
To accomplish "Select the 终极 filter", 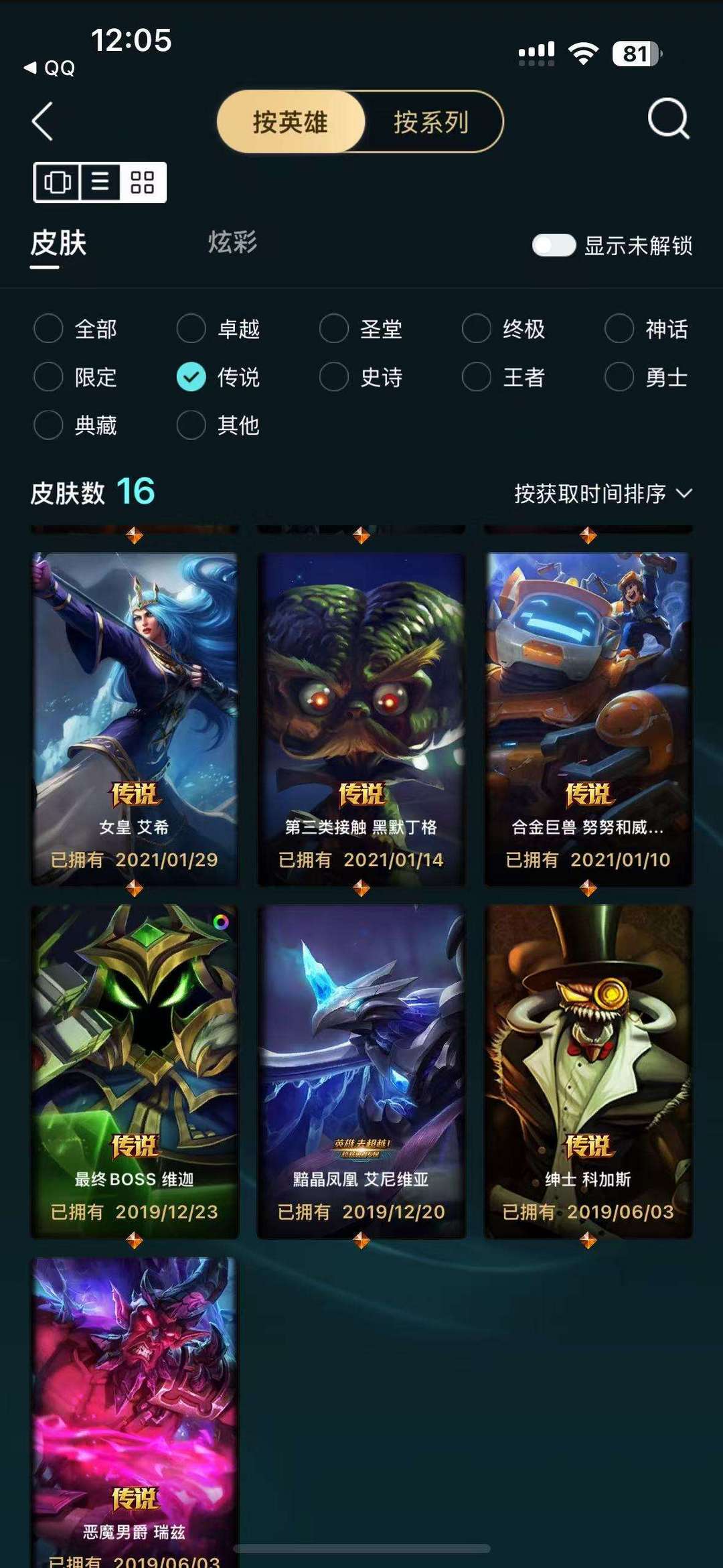I will tap(504, 329).
